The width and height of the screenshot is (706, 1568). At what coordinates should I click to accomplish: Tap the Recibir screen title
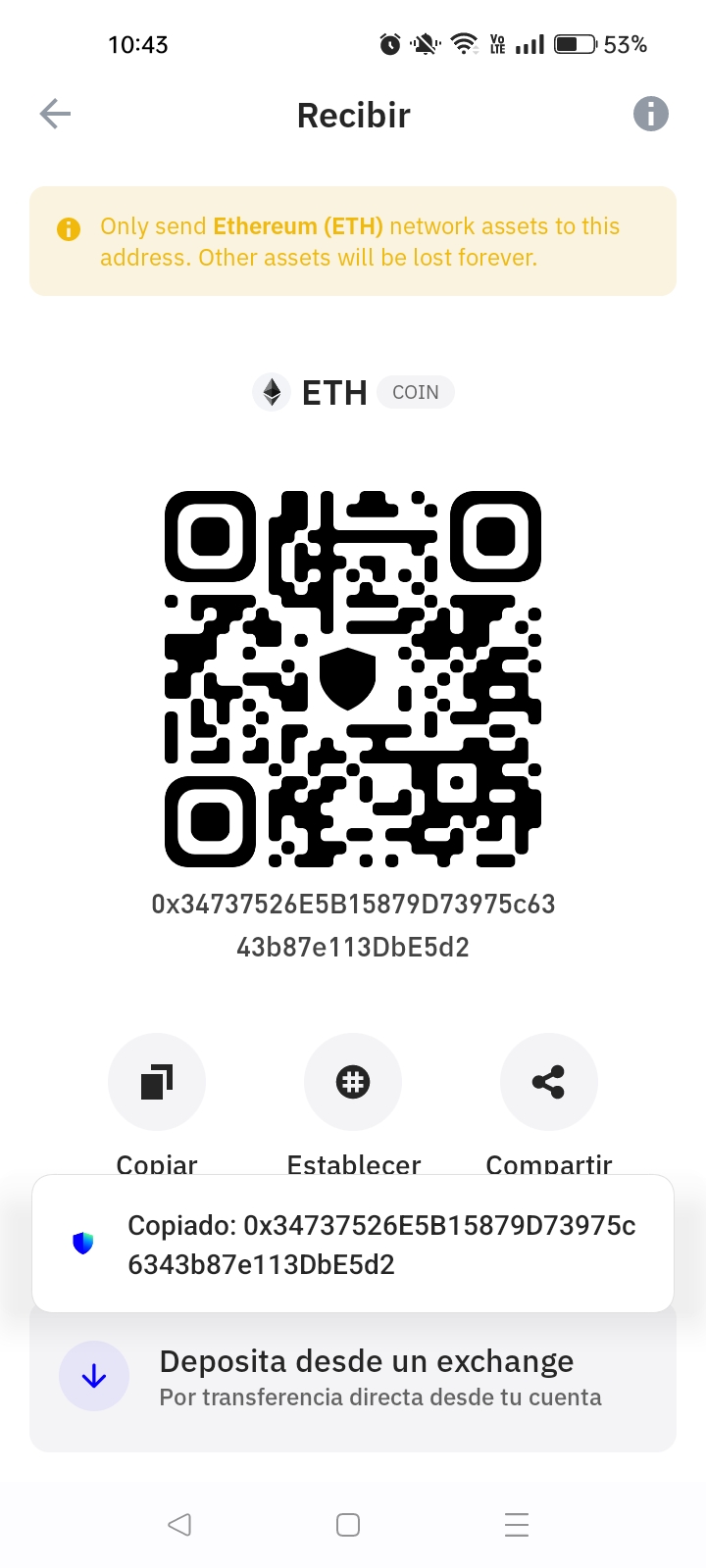click(353, 114)
